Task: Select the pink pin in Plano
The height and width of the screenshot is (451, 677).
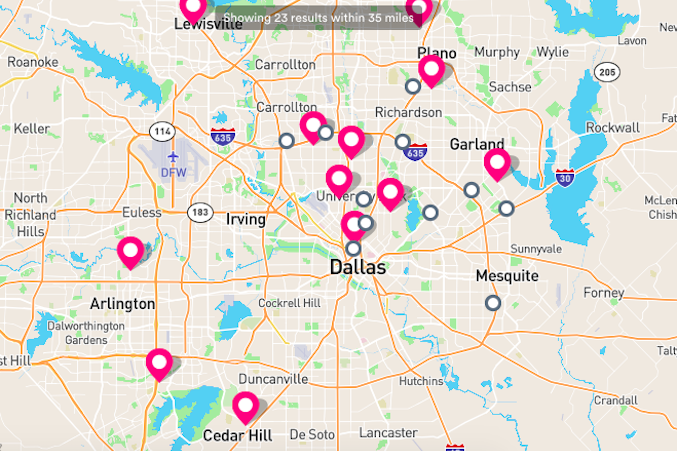Action: (x=431, y=68)
